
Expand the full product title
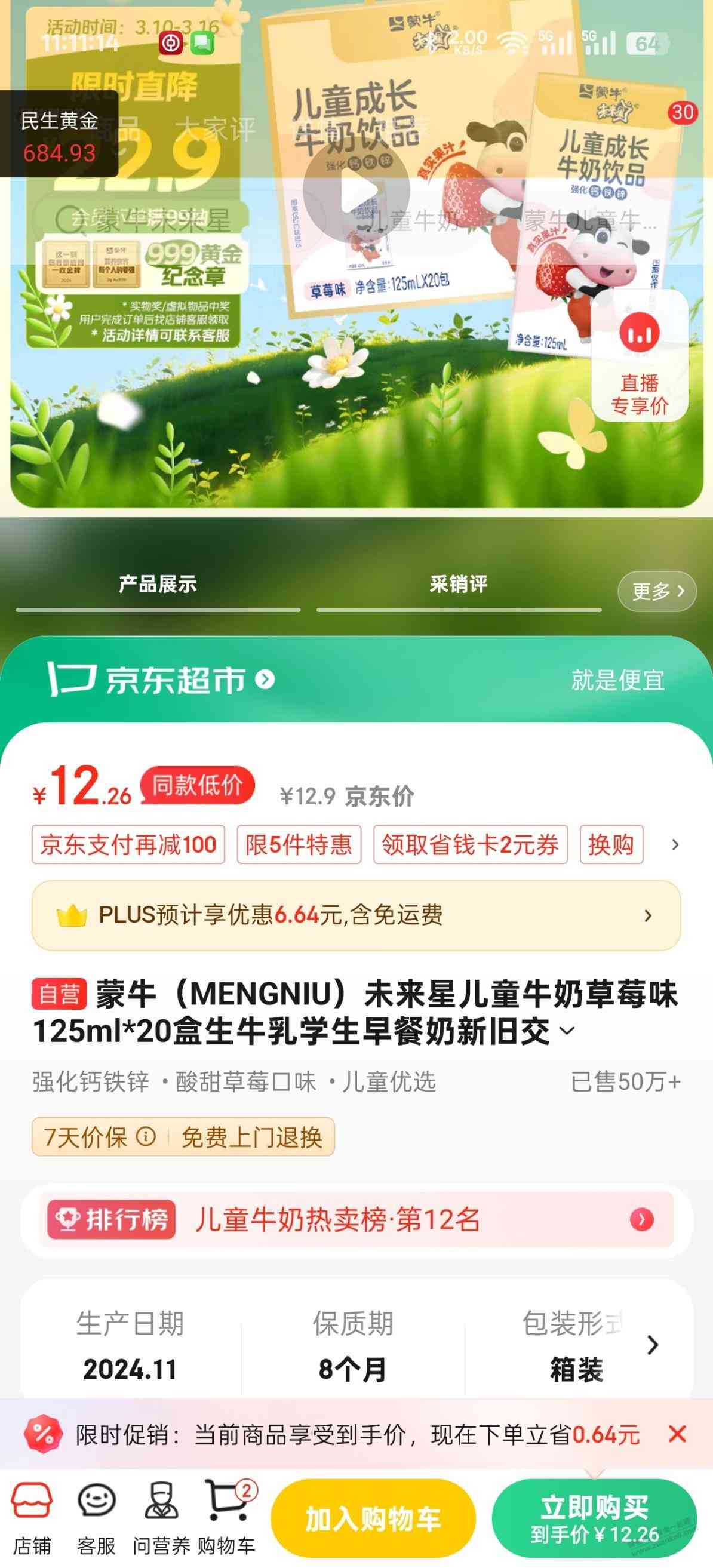567,1031
